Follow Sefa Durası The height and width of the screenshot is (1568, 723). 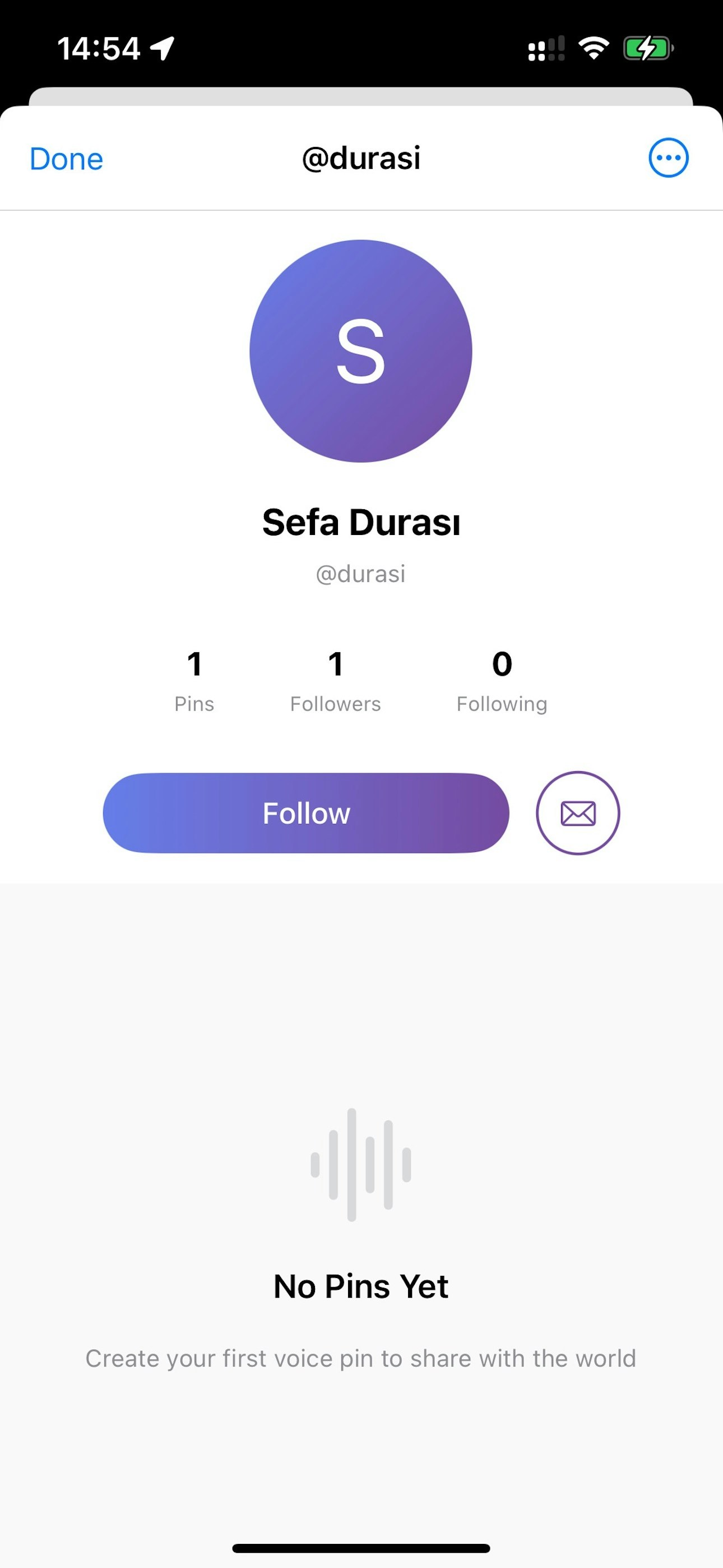306,813
